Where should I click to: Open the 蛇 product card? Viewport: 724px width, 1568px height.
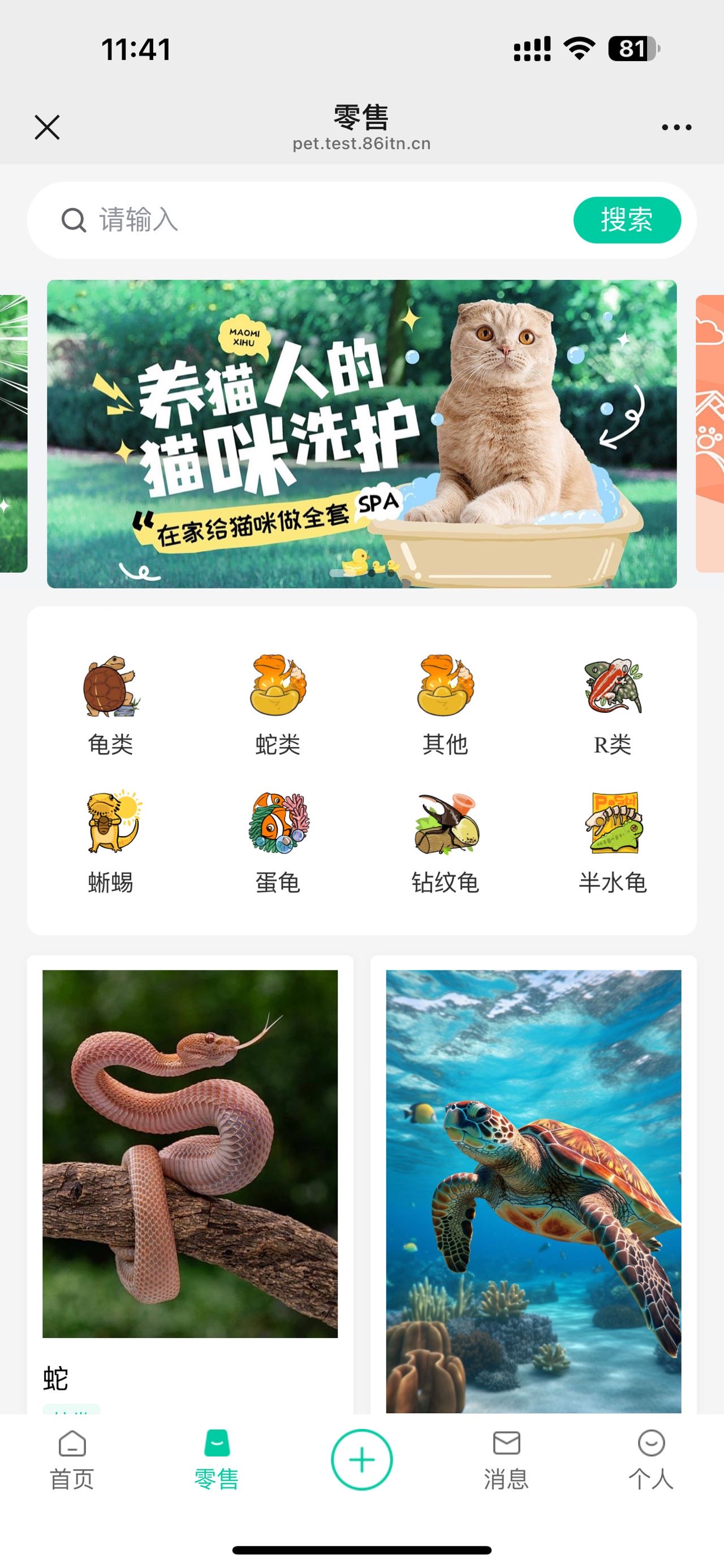tap(190, 1156)
